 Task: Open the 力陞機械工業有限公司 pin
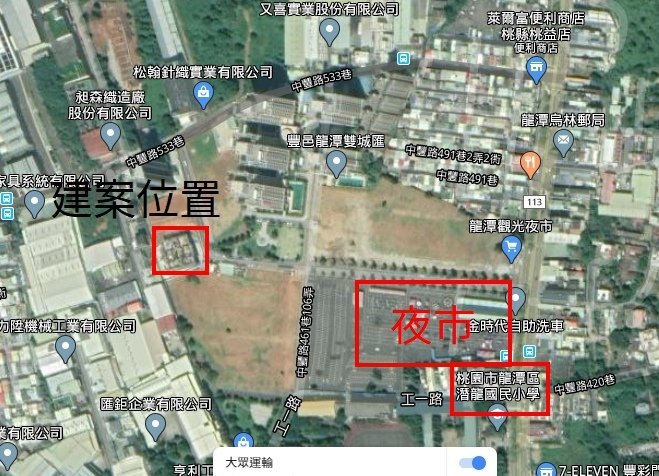pos(66,348)
